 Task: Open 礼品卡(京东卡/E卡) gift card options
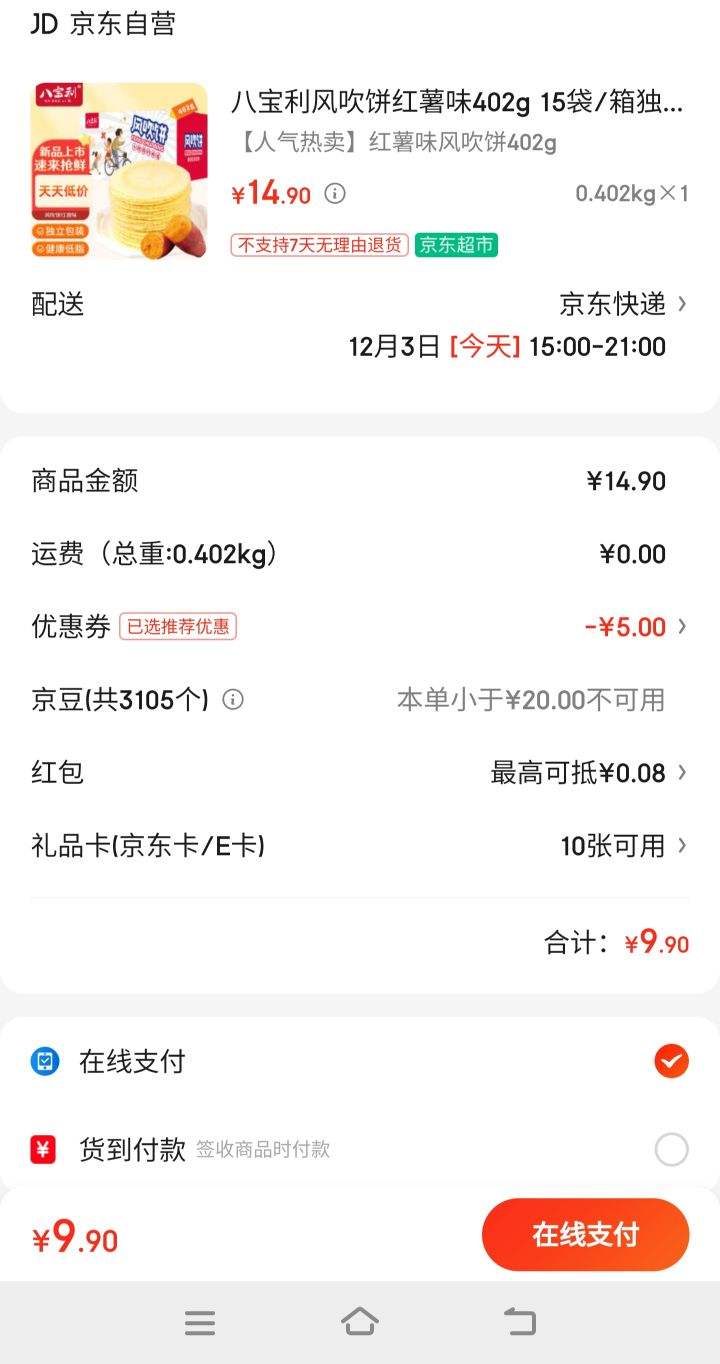click(360, 846)
